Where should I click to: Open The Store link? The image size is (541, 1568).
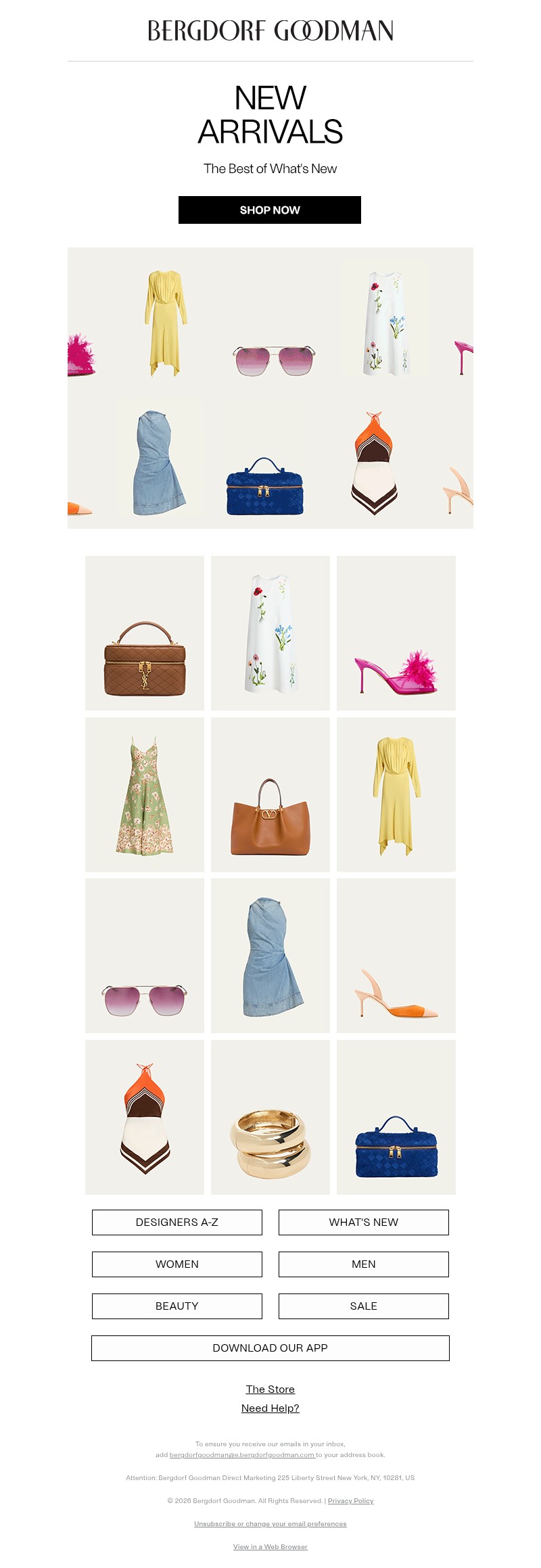point(270,1389)
